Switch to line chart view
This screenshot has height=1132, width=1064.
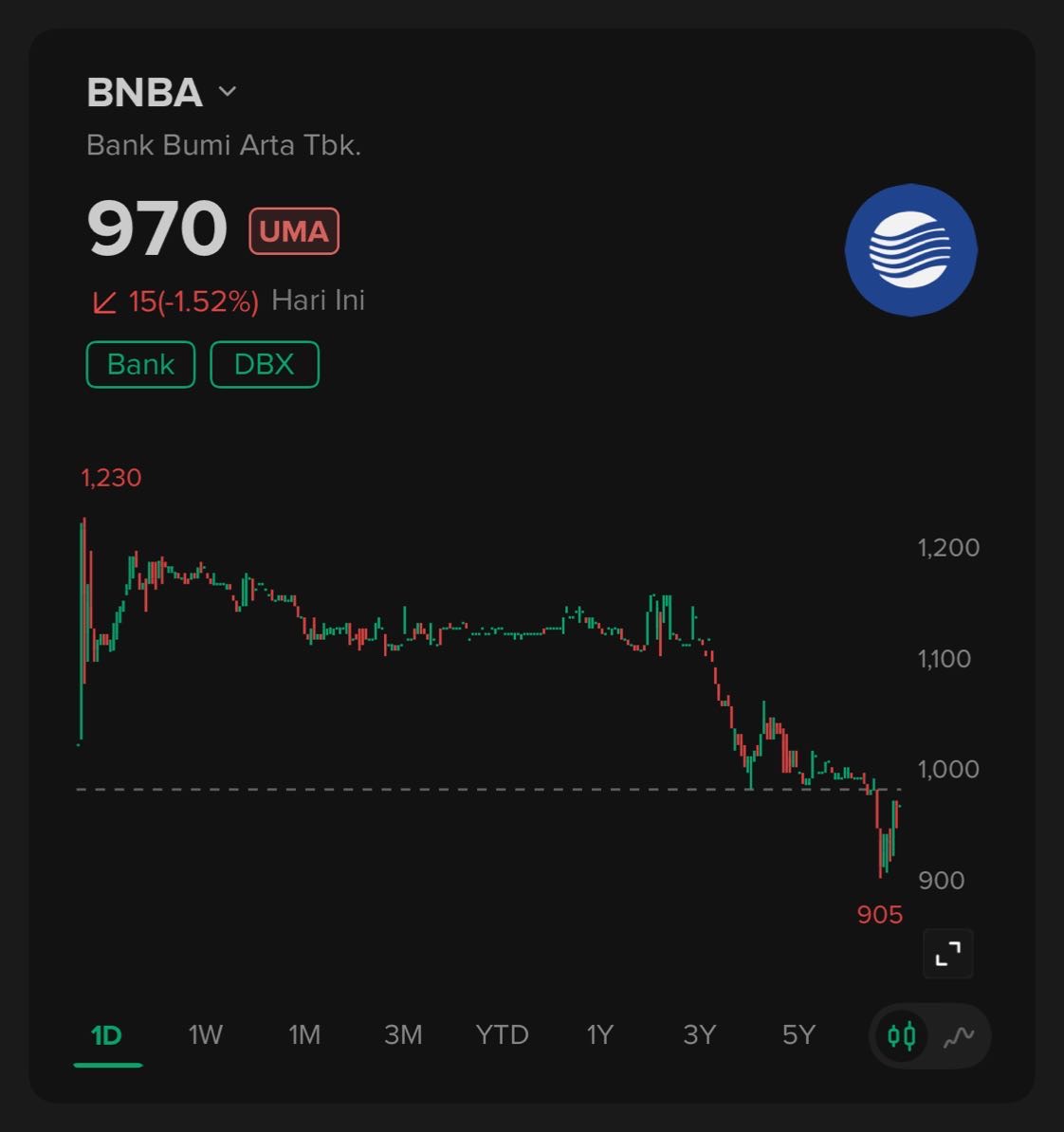coord(959,1035)
